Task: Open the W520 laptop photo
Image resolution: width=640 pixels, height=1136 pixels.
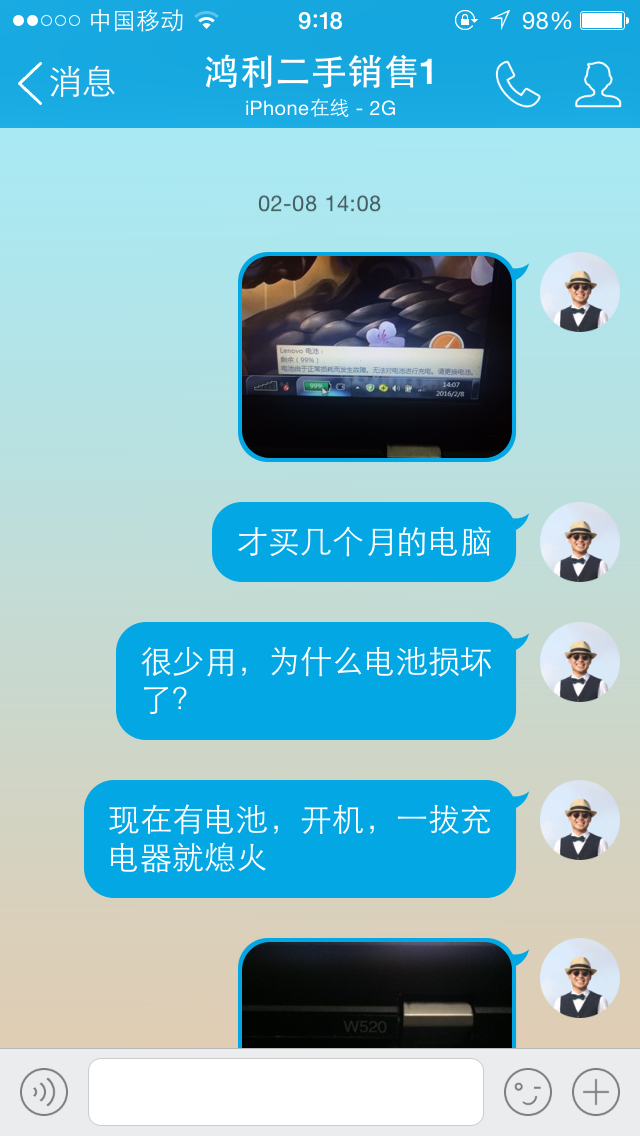Action: (x=376, y=996)
